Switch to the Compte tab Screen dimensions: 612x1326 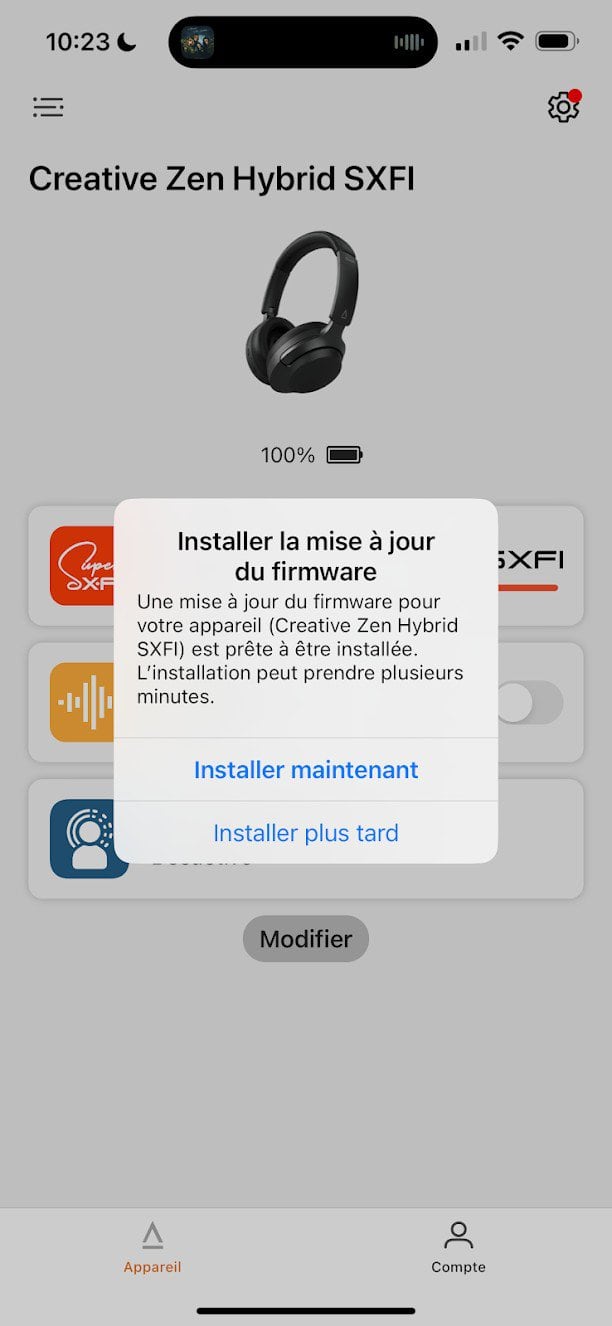tap(458, 1246)
